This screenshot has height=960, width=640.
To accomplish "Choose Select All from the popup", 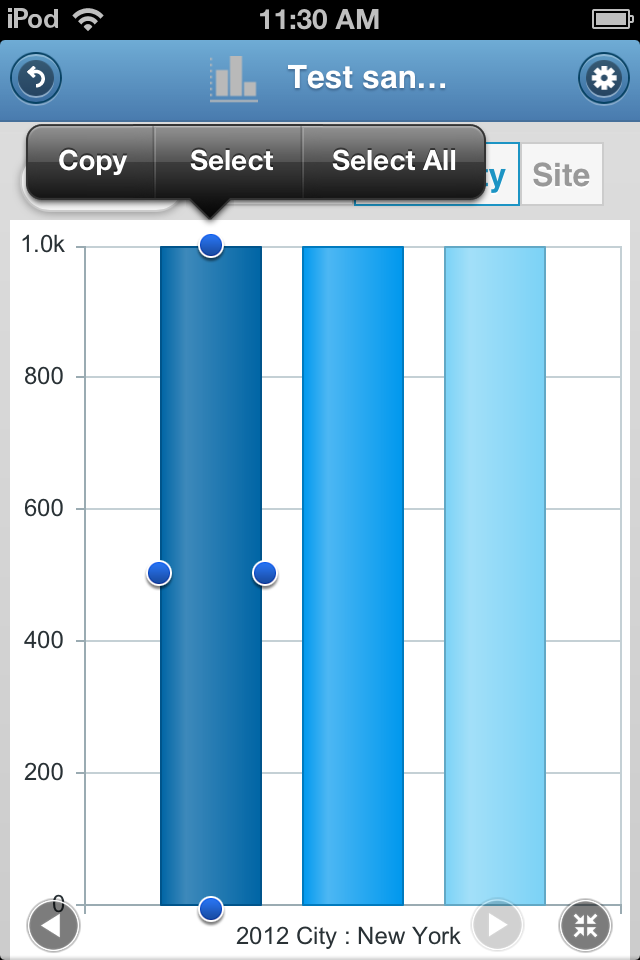I will pos(394,161).
